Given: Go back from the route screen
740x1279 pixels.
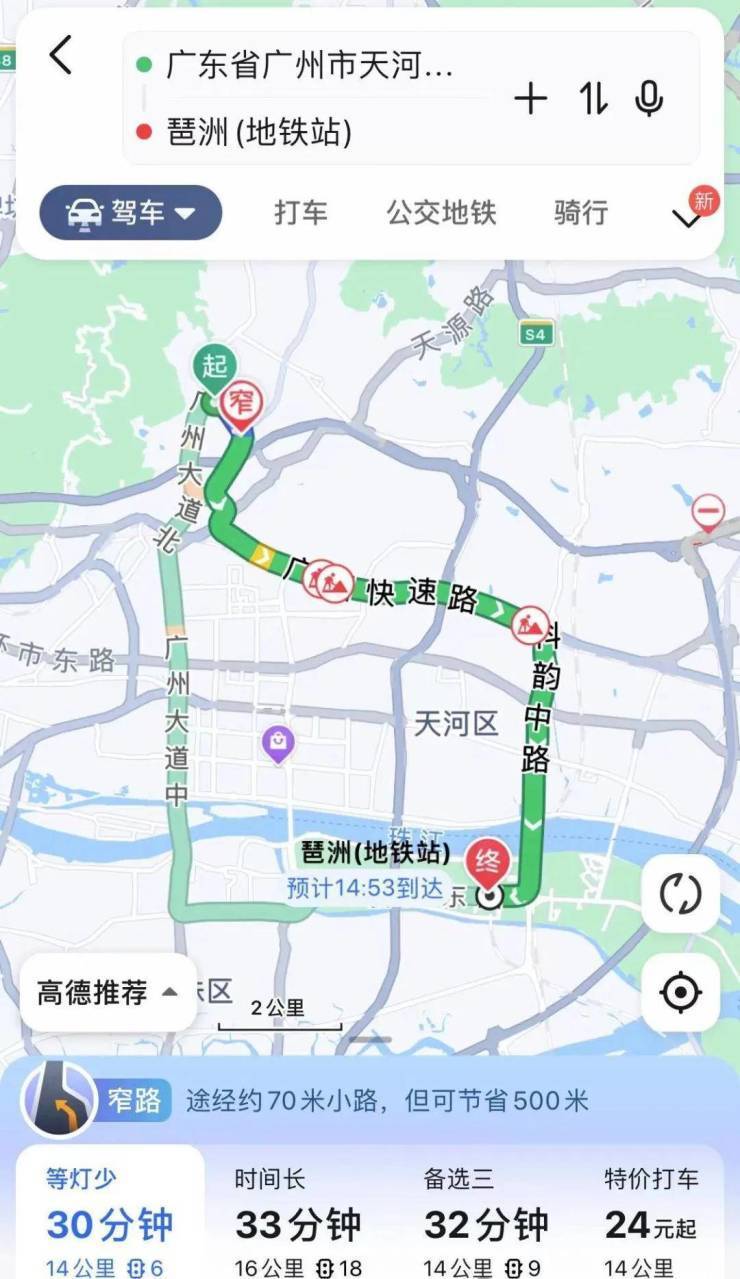Looking at the screenshot, I should [x=61, y=55].
